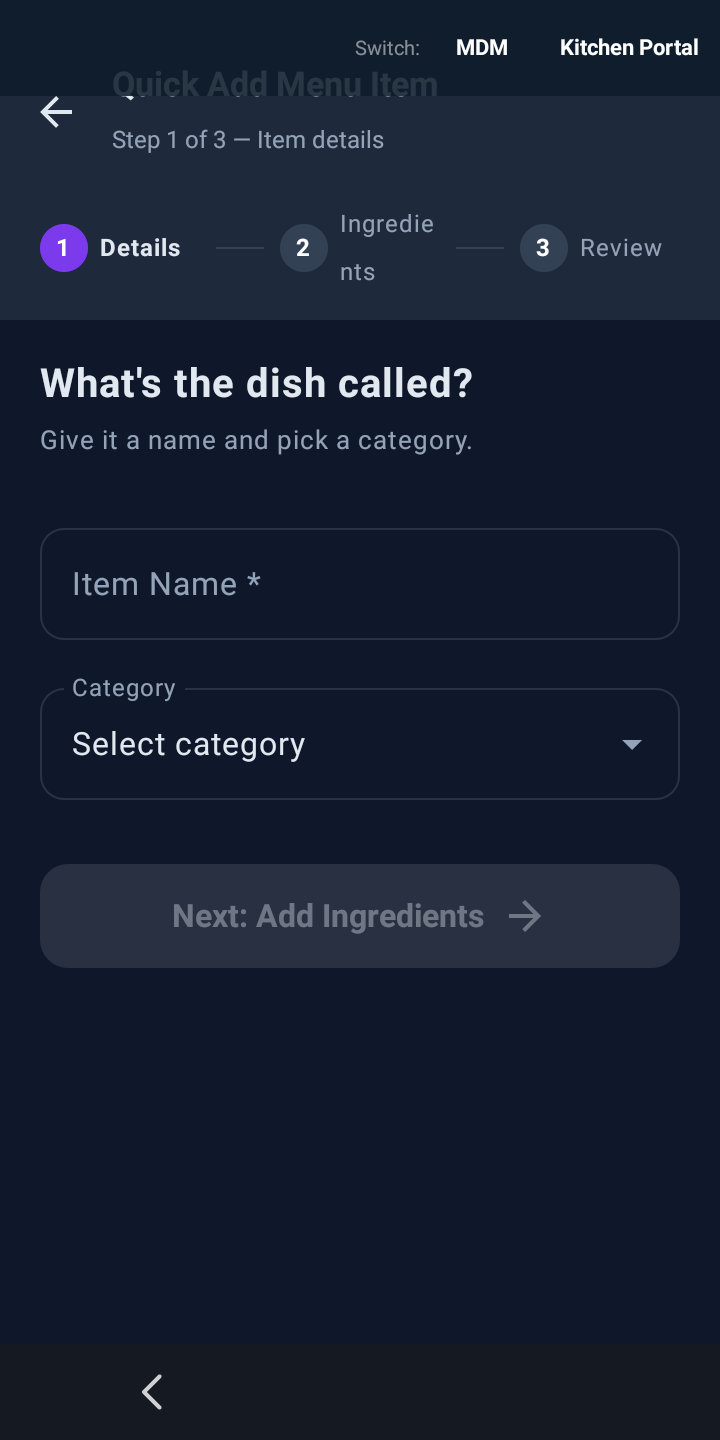Image resolution: width=720 pixels, height=1440 pixels.
Task: Open the Select category dropdown
Action: point(360,744)
